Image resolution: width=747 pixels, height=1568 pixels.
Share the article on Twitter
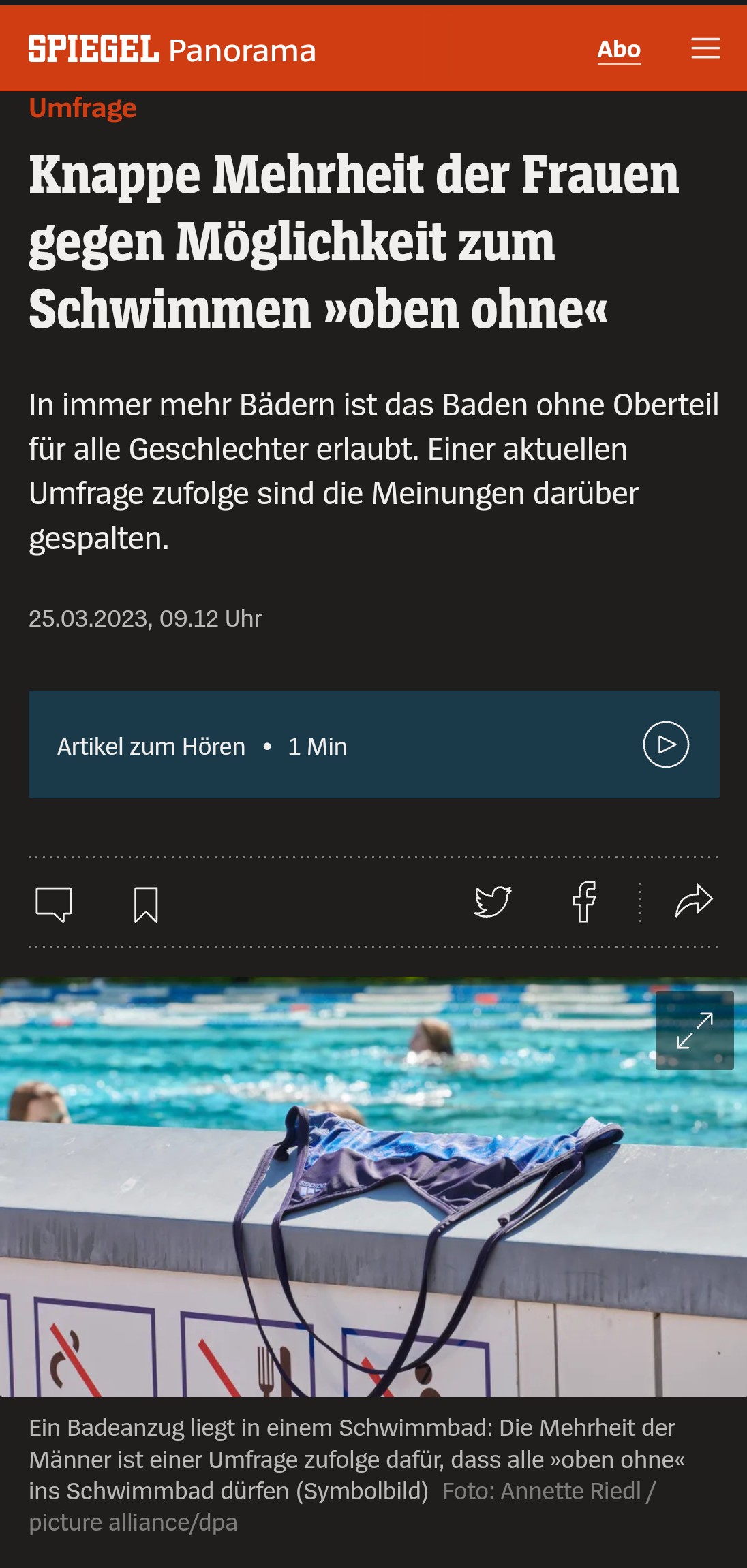[x=492, y=902]
